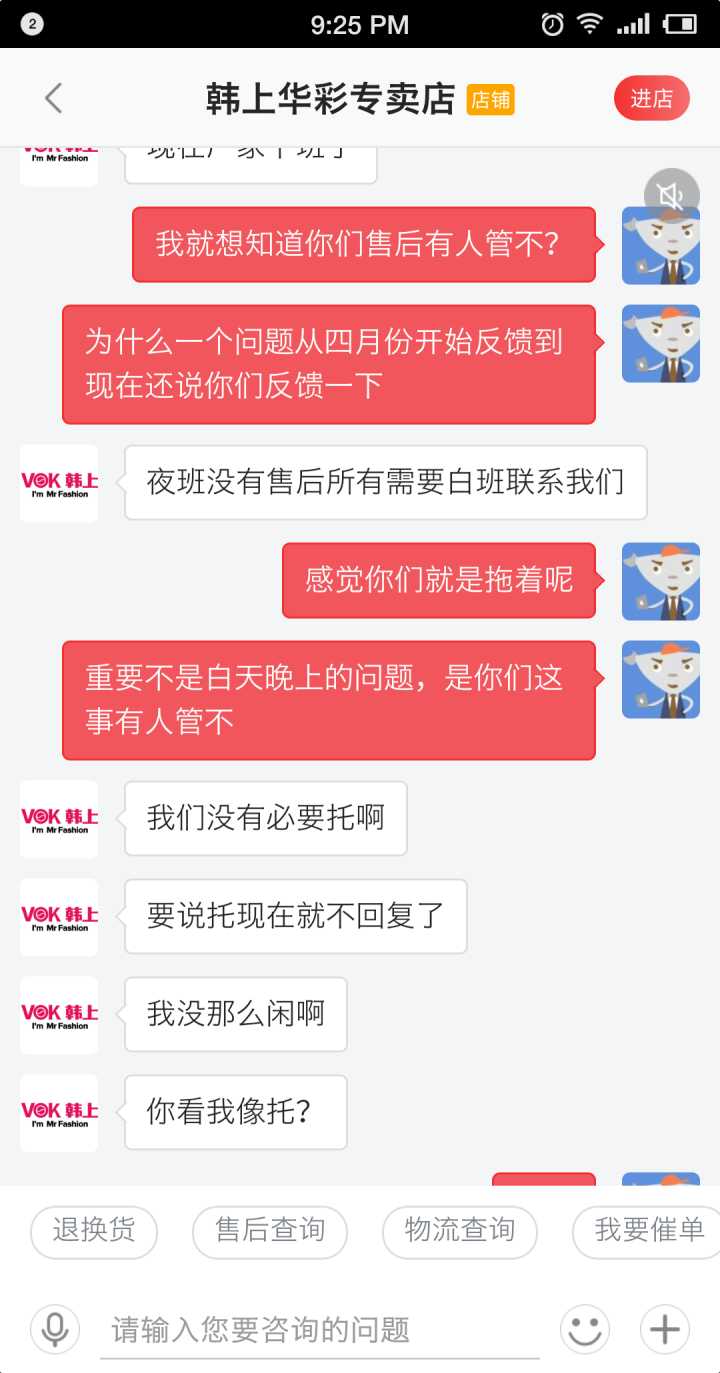Open shop avatar beside 夜班没有售后 message
The height and width of the screenshot is (1373, 720).
click(x=59, y=483)
